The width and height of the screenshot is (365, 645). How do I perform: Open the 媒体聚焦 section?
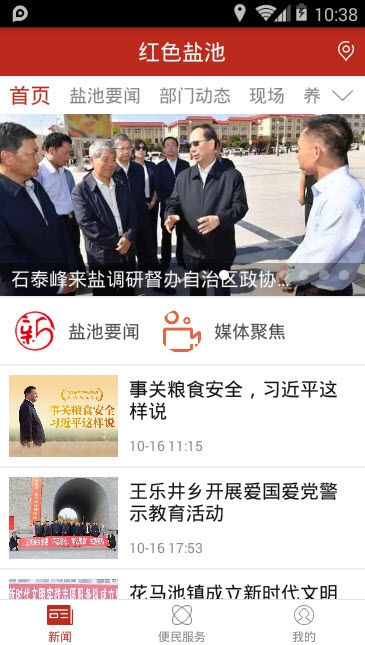click(x=224, y=331)
